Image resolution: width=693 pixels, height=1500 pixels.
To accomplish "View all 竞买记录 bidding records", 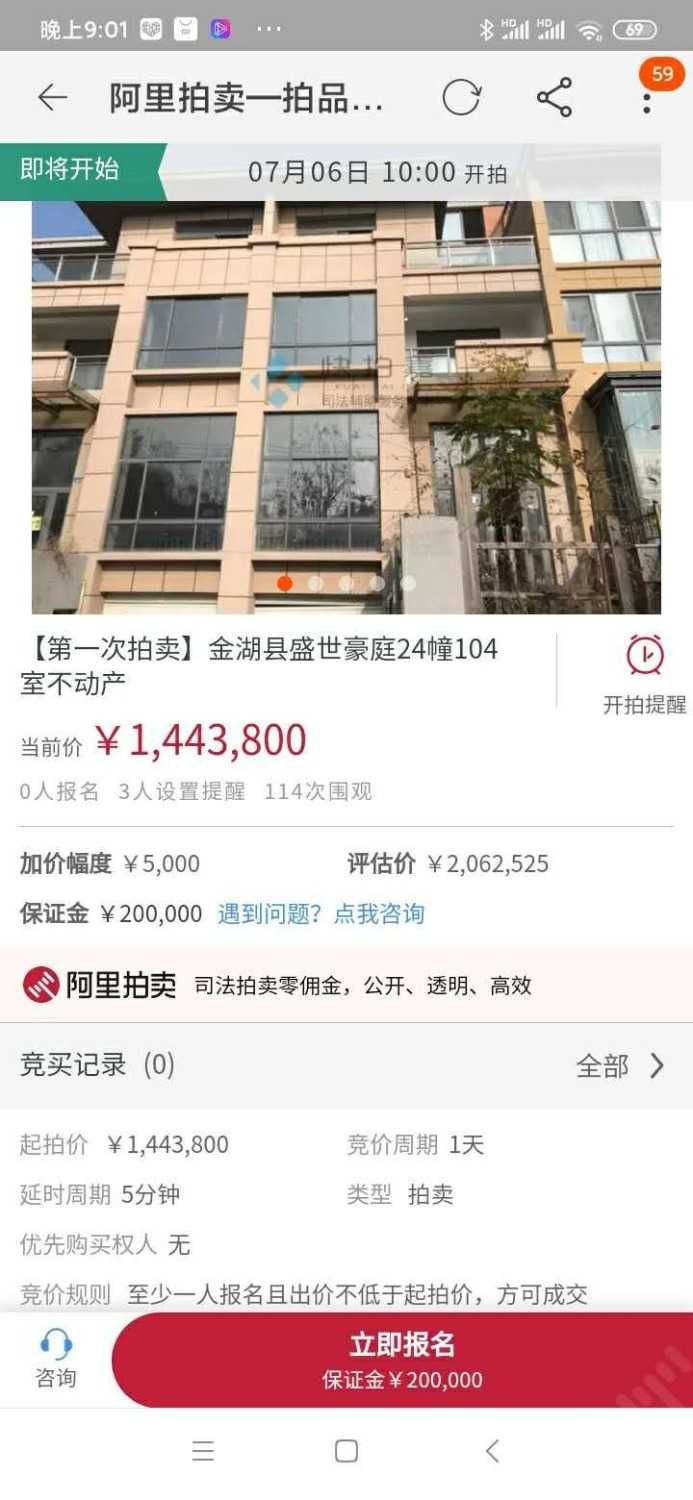I will (x=620, y=1066).
